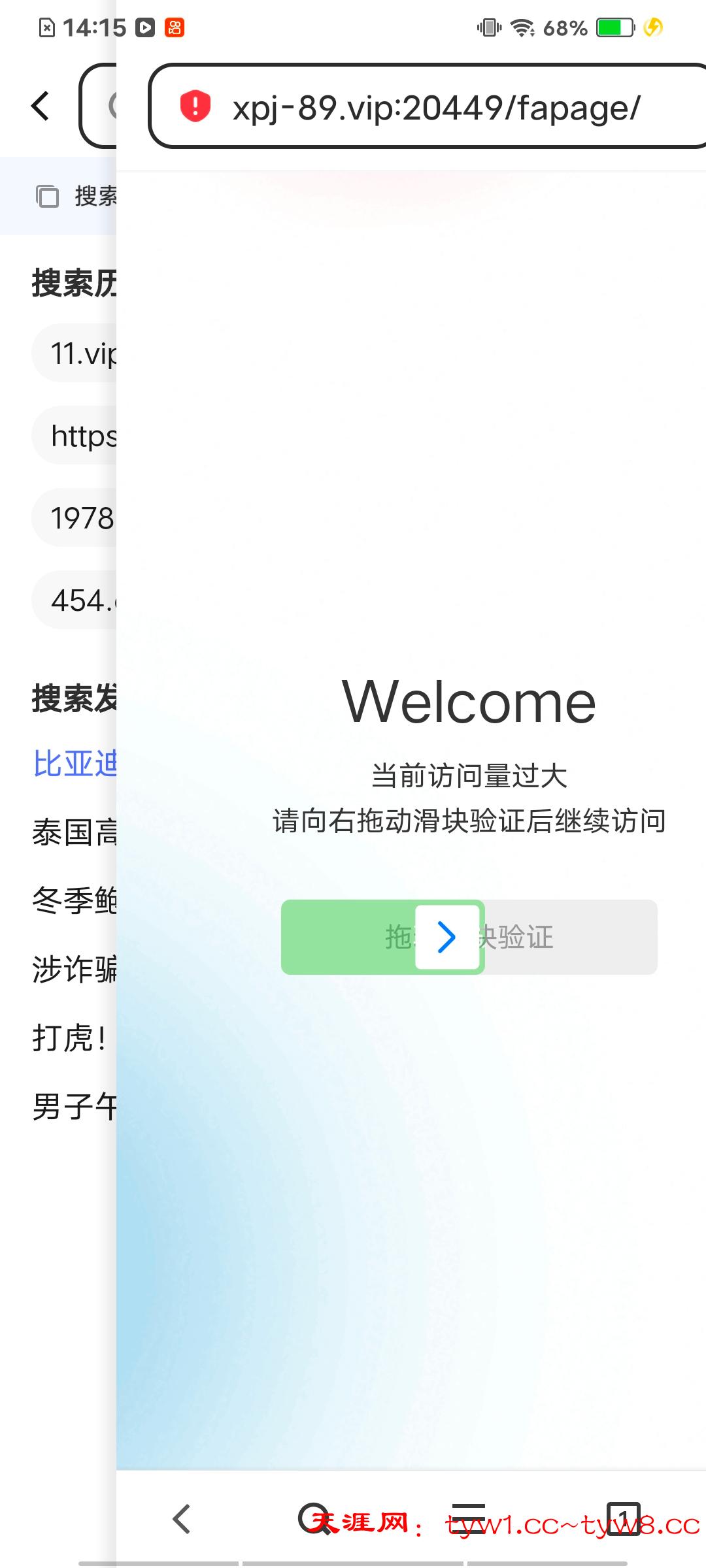This screenshot has height=1568, width=706.
Task: Go back using the bottom toolbar chevron
Action: 182,1518
